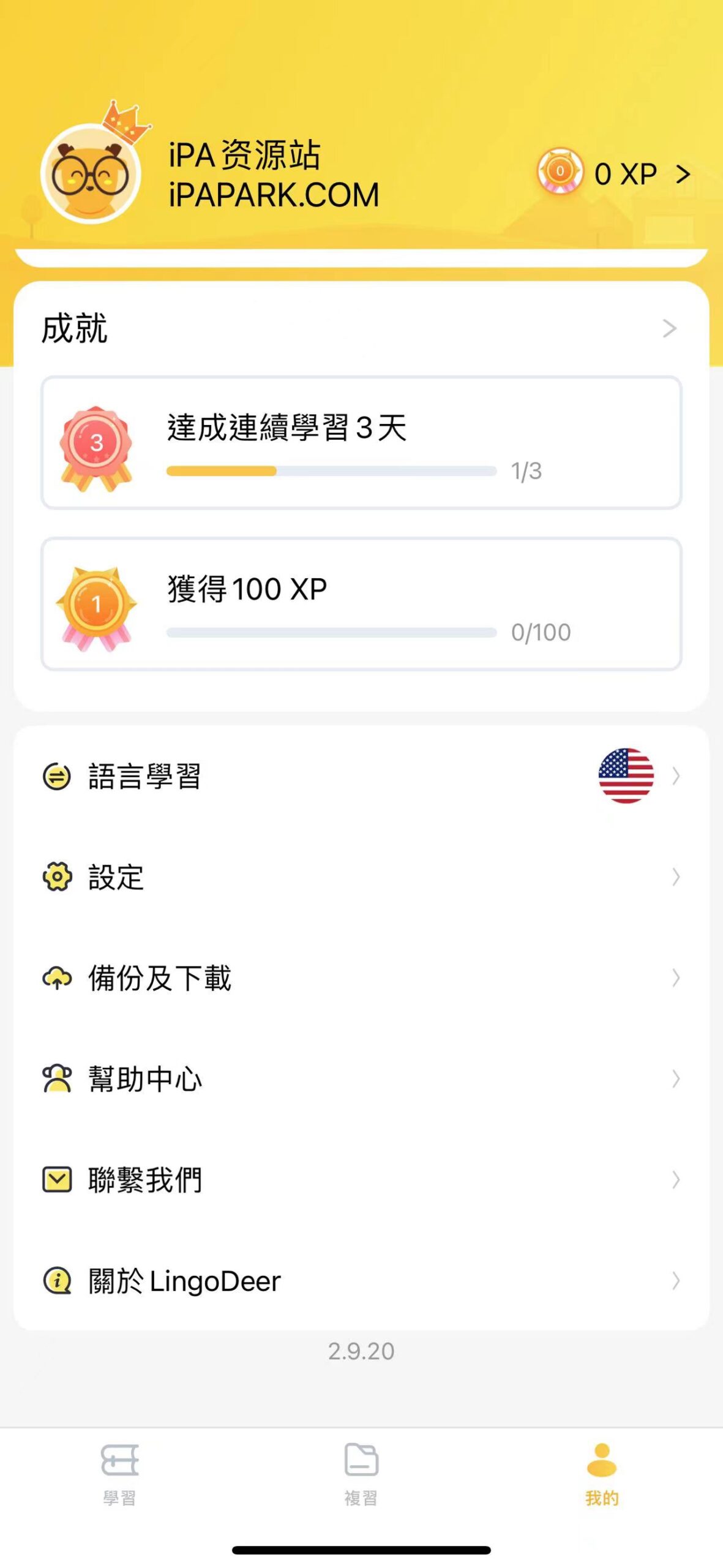This screenshot has width=723, height=1568.
Task: Tap the version number 2.9.20 text
Action: click(361, 1349)
